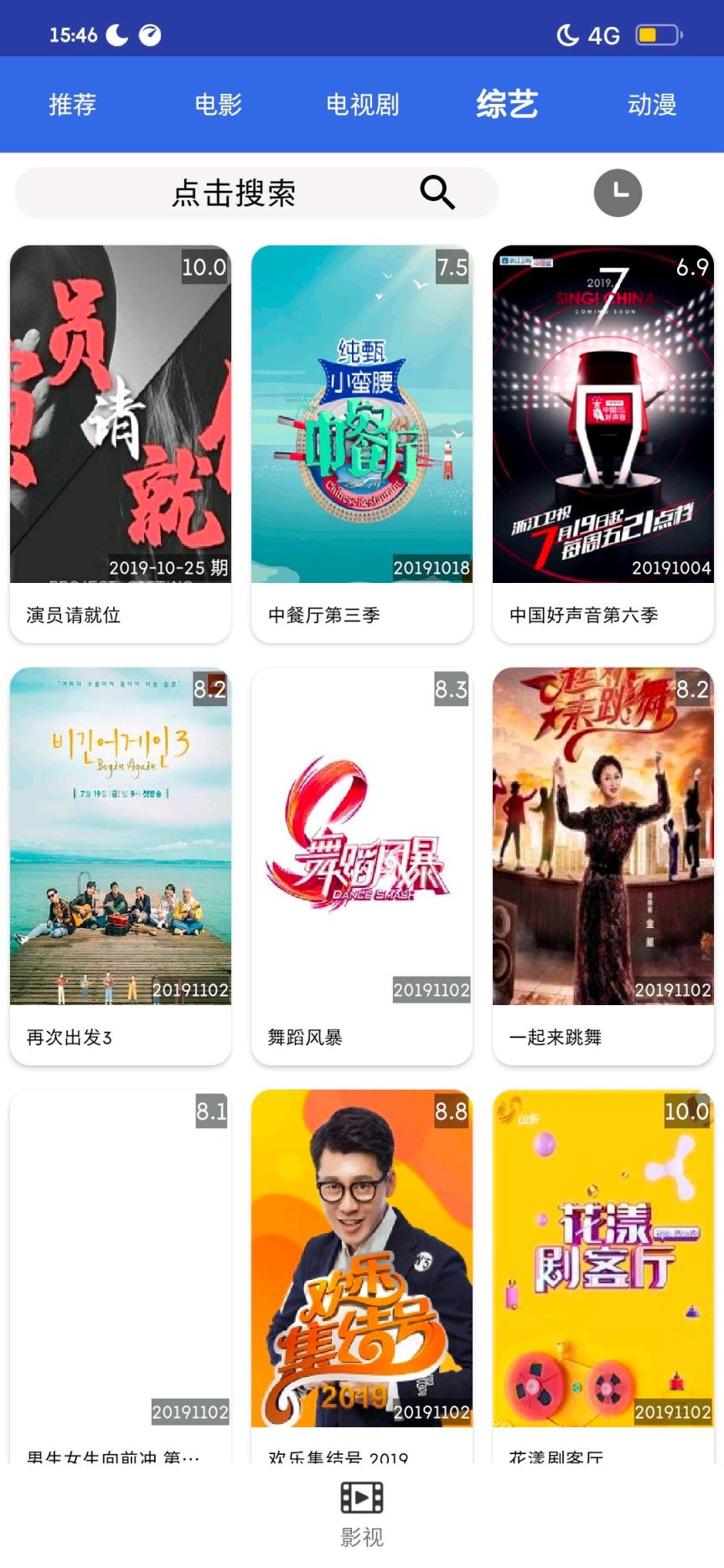The width and height of the screenshot is (724, 1568).
Task: Open 中国好声音第六季 poster
Action: [x=602, y=415]
